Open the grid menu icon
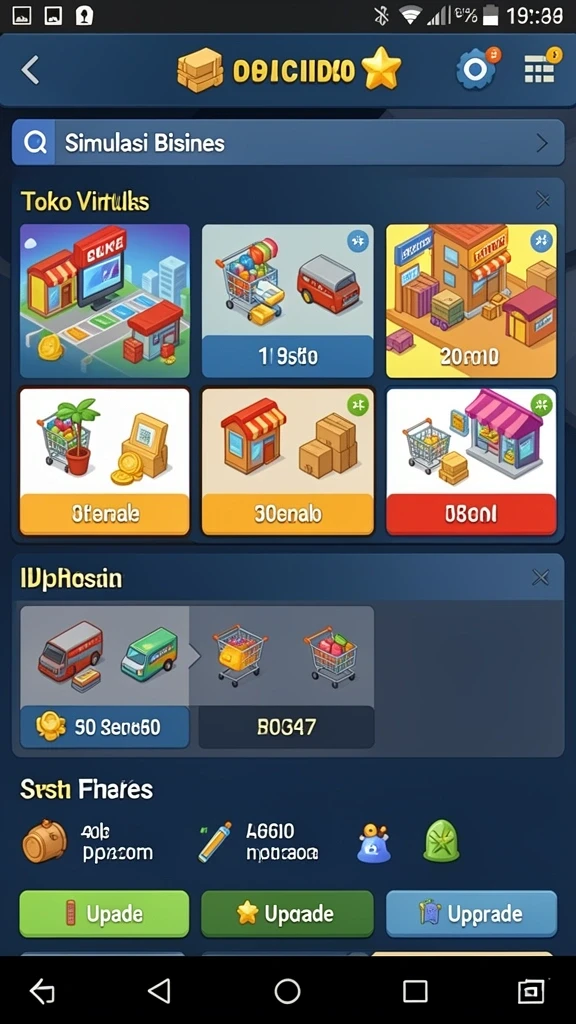This screenshot has width=576, height=1024. coord(540,68)
